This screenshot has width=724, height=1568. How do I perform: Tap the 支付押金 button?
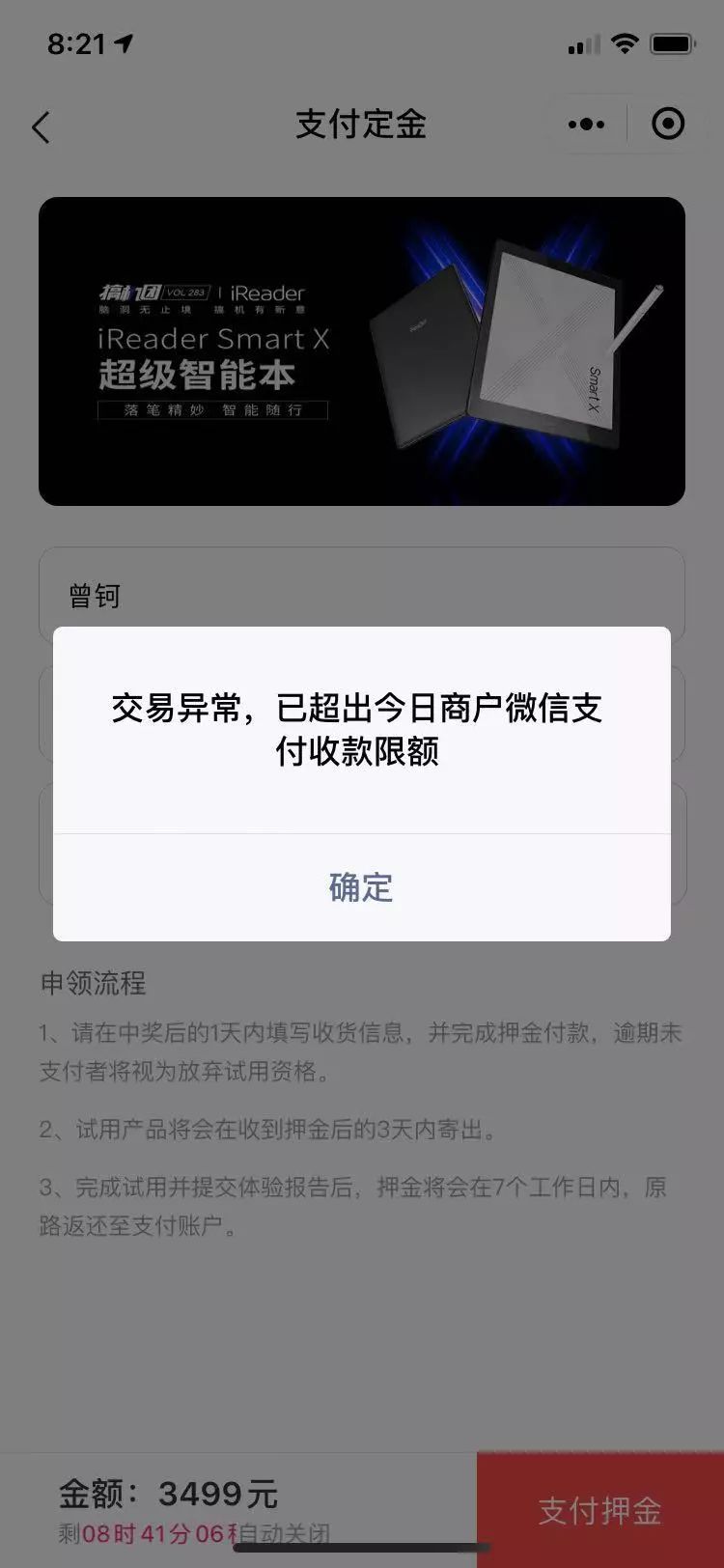599,1510
